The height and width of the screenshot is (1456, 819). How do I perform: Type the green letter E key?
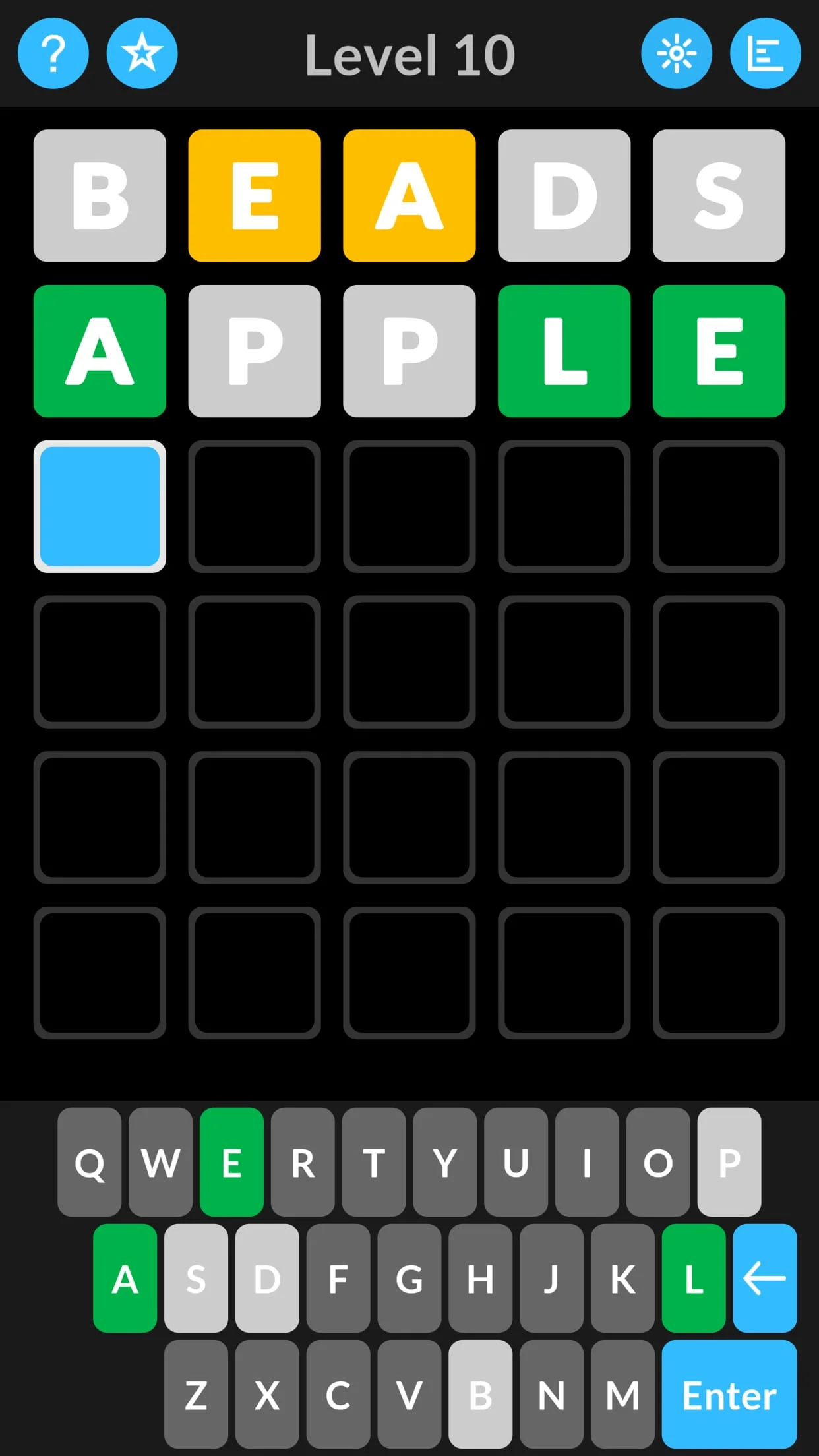[x=231, y=1162]
